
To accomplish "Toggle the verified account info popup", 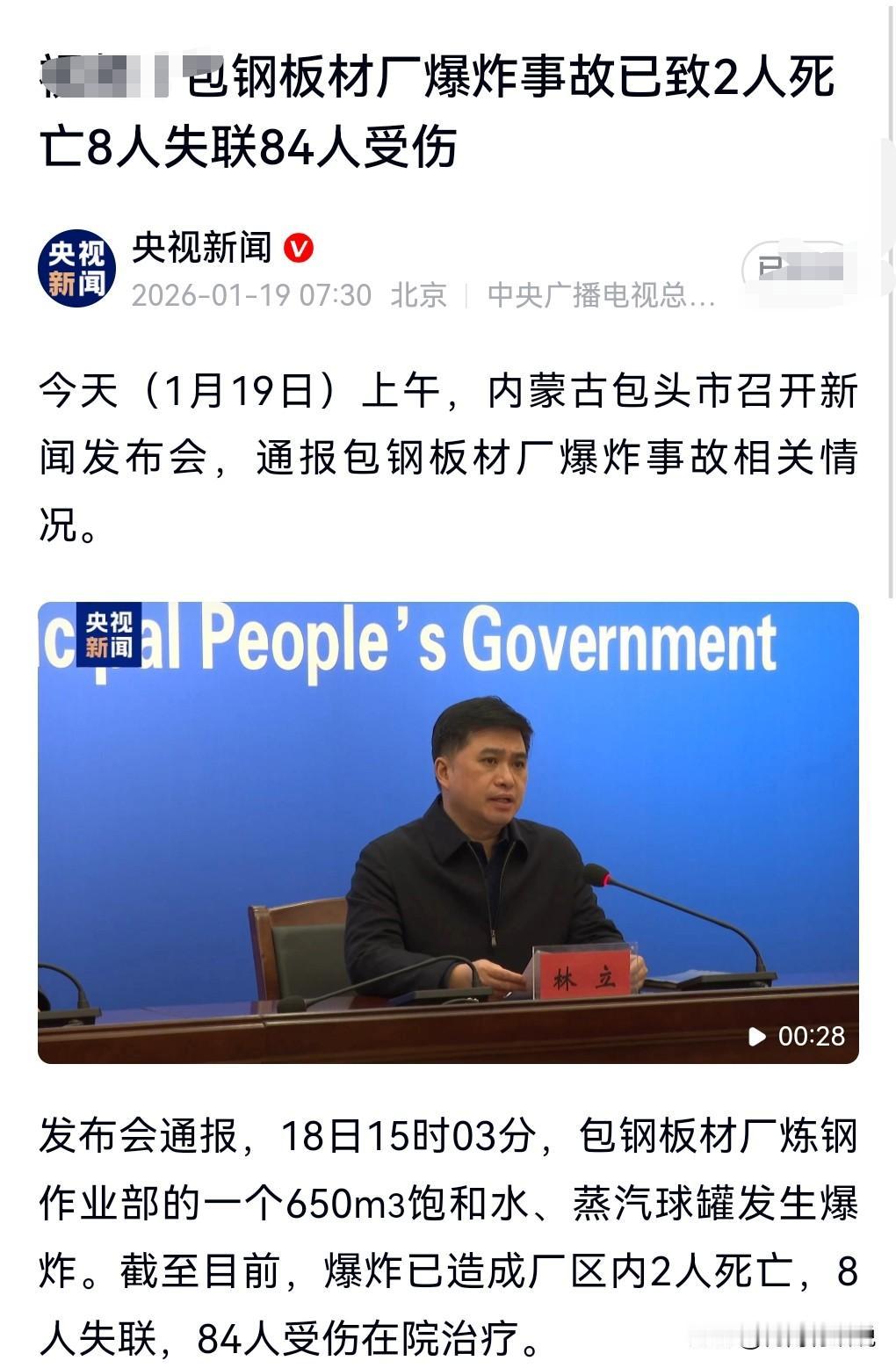I will [300, 248].
